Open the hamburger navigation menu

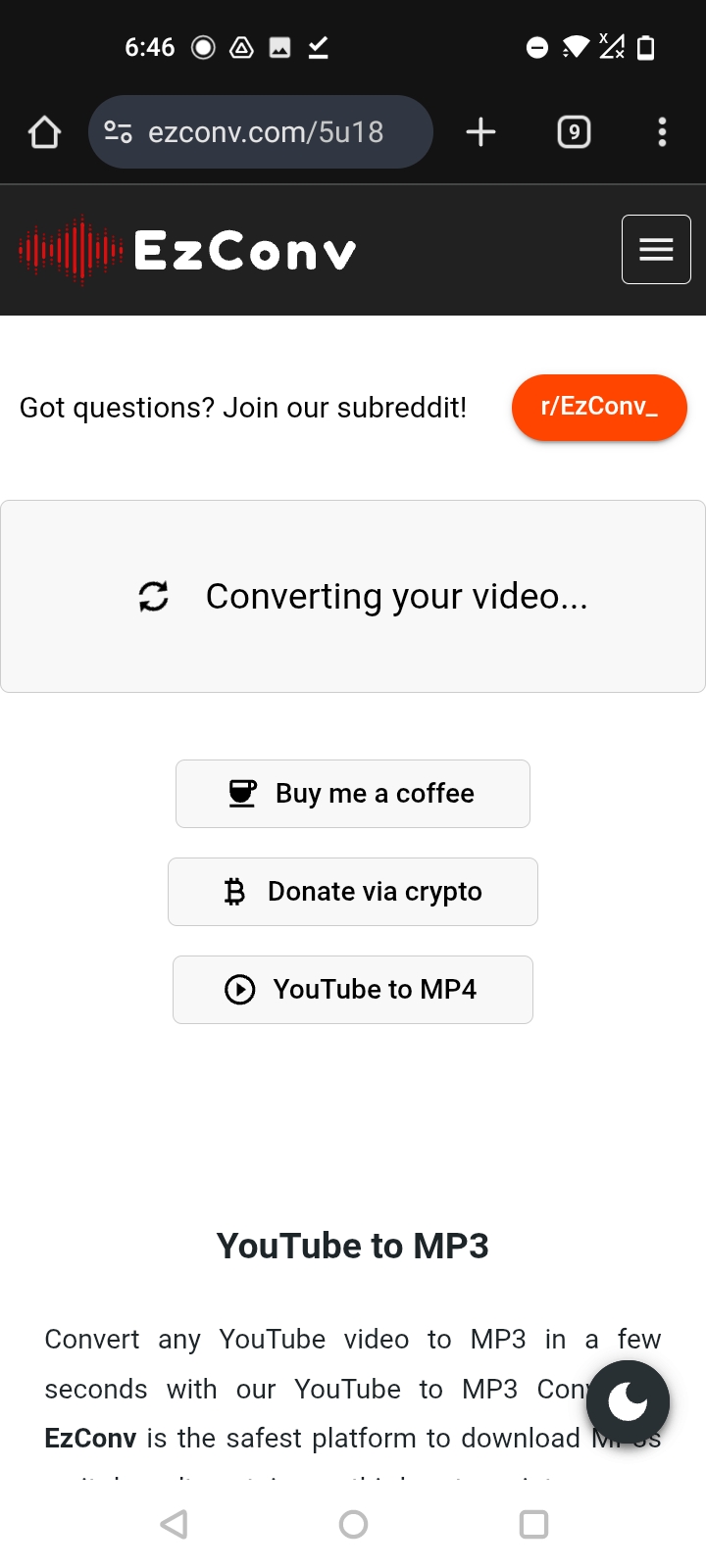(x=656, y=250)
